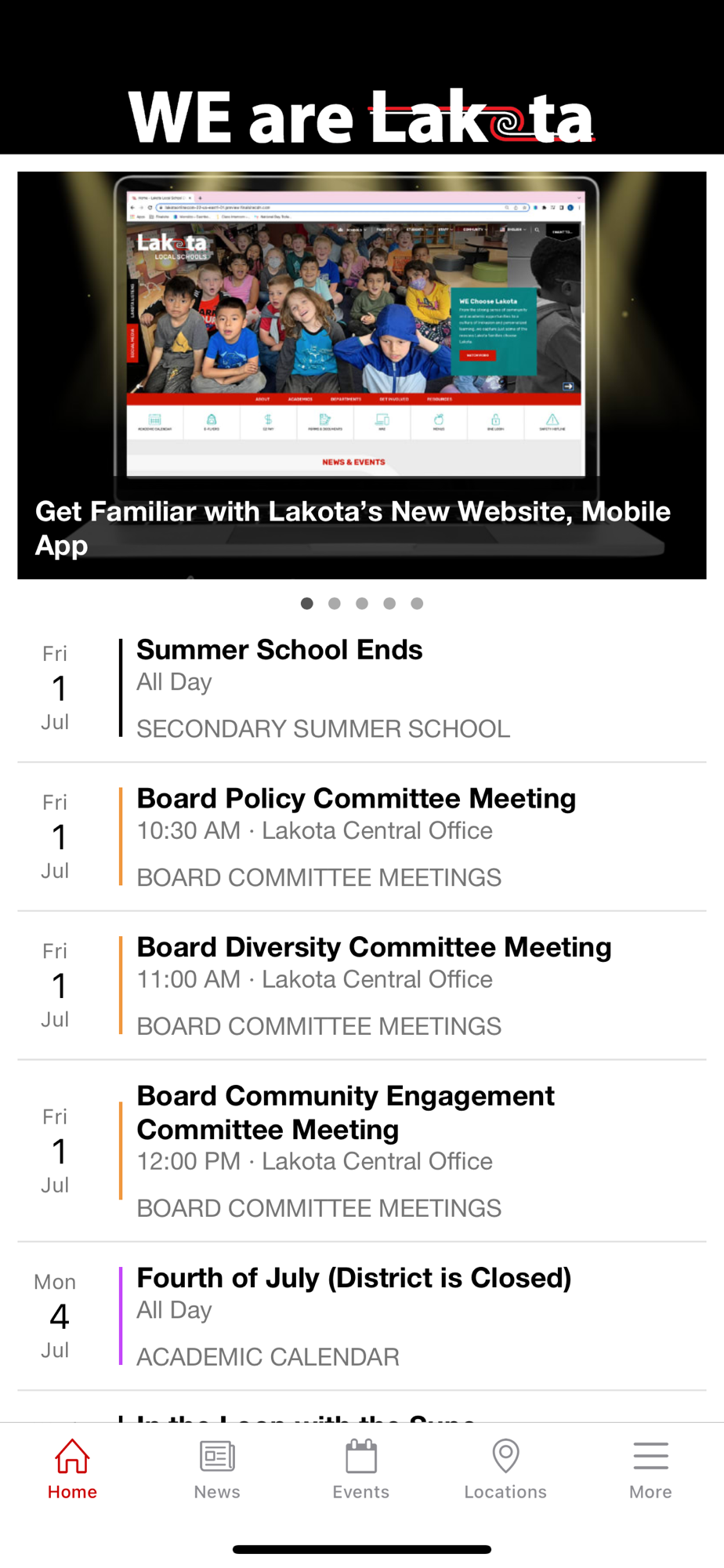This screenshot has width=724, height=1568.
Task: Open the Summer School Ends event
Action: click(x=360, y=688)
